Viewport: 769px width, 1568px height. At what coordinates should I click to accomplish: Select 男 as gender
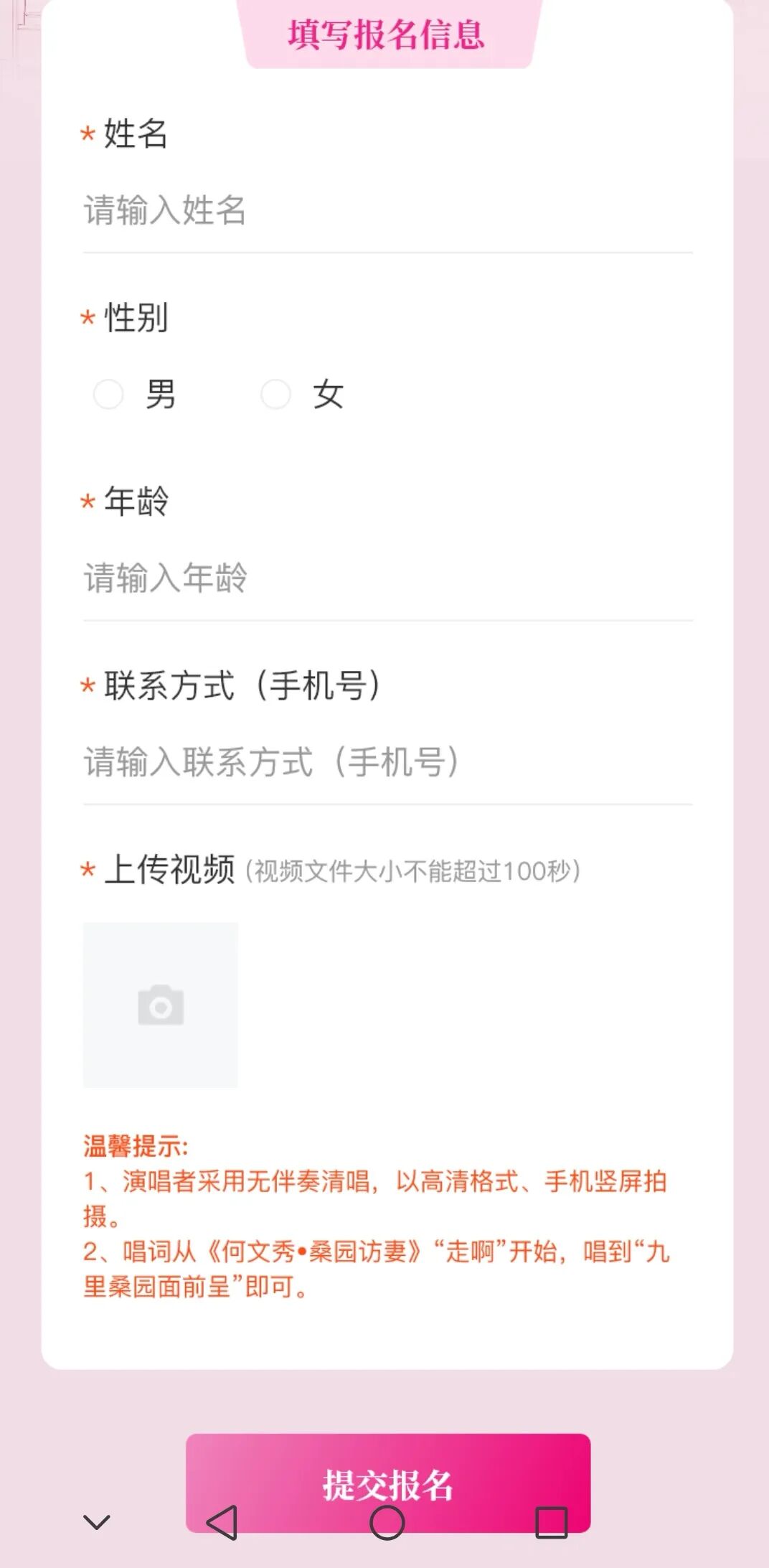[x=109, y=394]
